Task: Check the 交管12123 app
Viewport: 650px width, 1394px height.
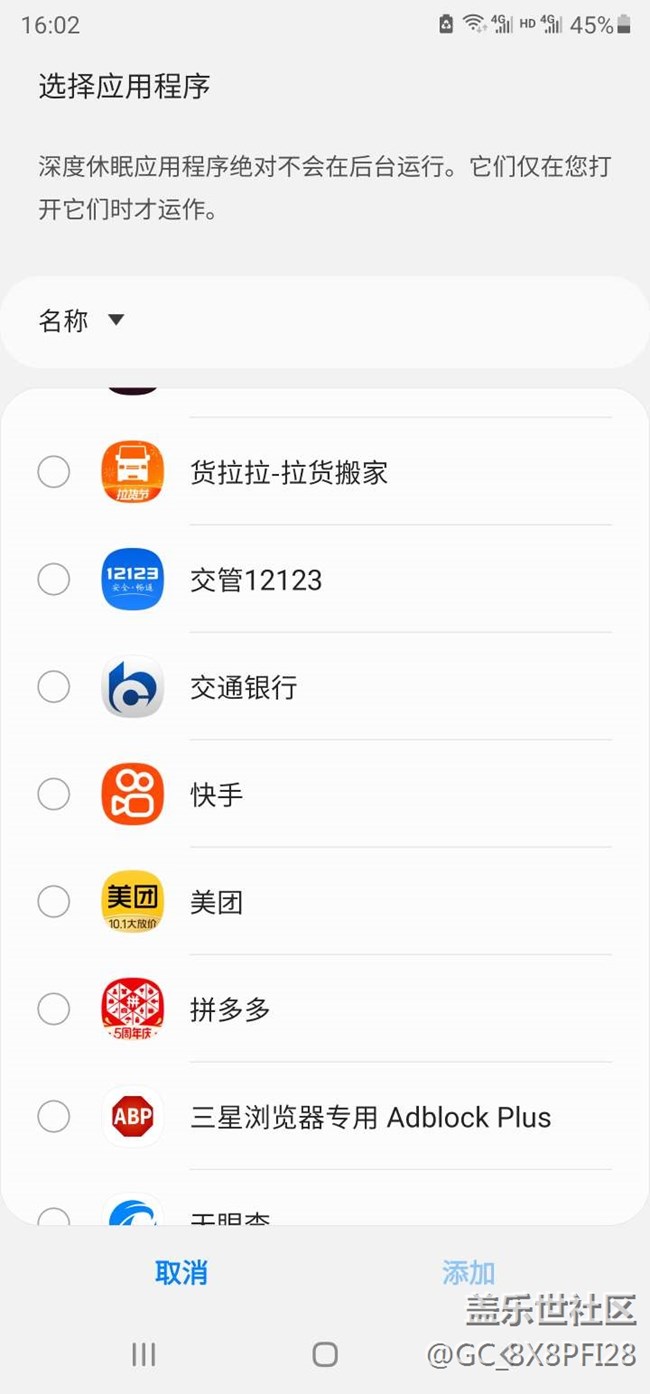Action: pyautogui.click(x=54, y=579)
